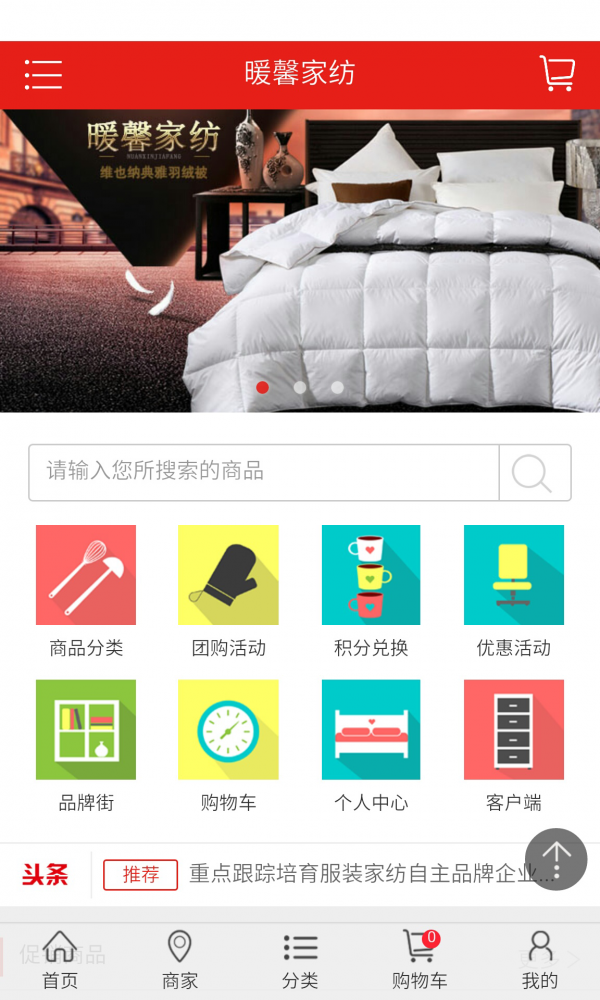Switch to 我的 profile tab
This screenshot has width=600, height=1000.
point(540,961)
